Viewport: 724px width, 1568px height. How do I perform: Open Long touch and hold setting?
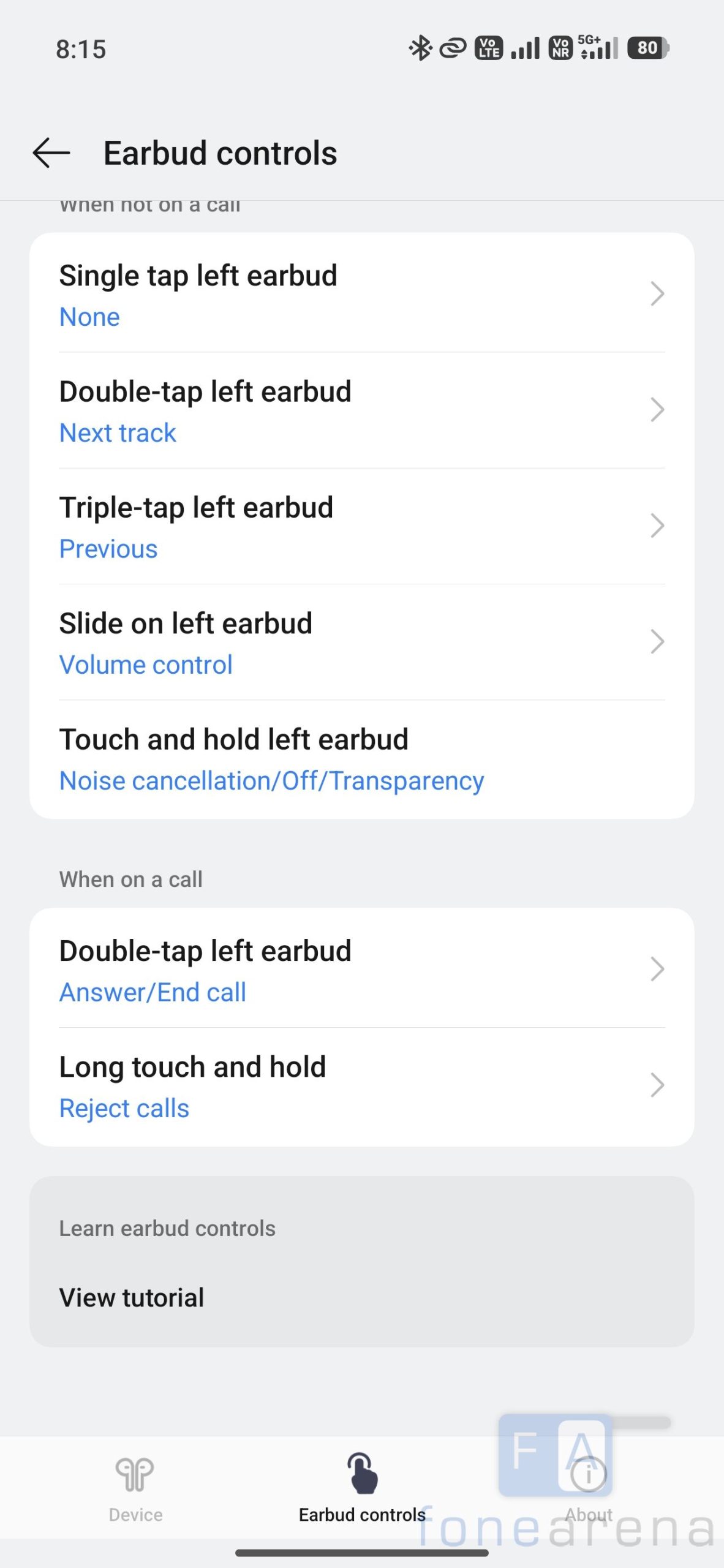point(361,1085)
